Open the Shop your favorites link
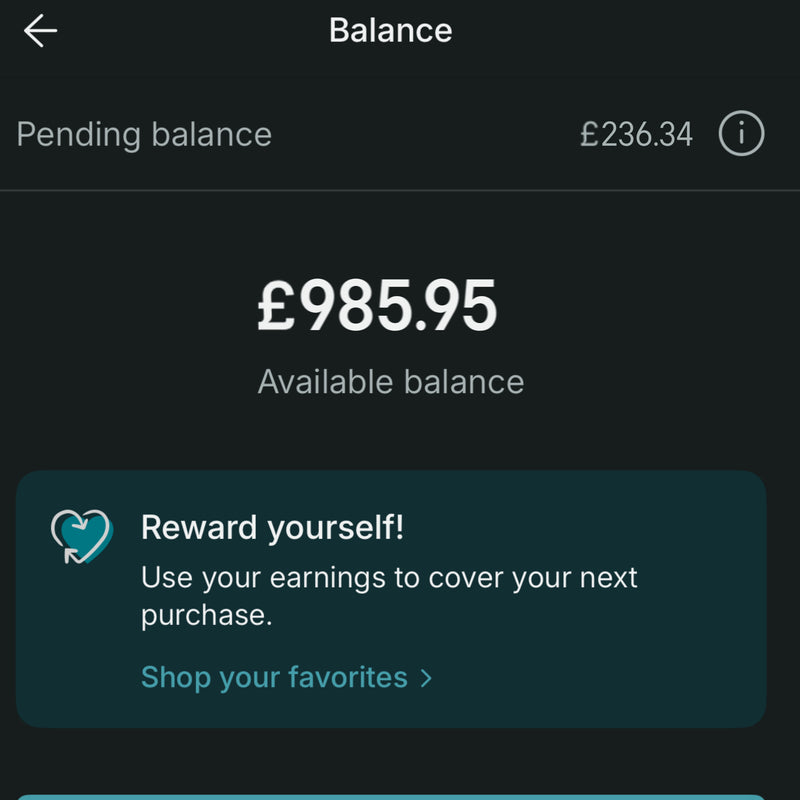Screen dimensions: 800x800 coord(286,677)
